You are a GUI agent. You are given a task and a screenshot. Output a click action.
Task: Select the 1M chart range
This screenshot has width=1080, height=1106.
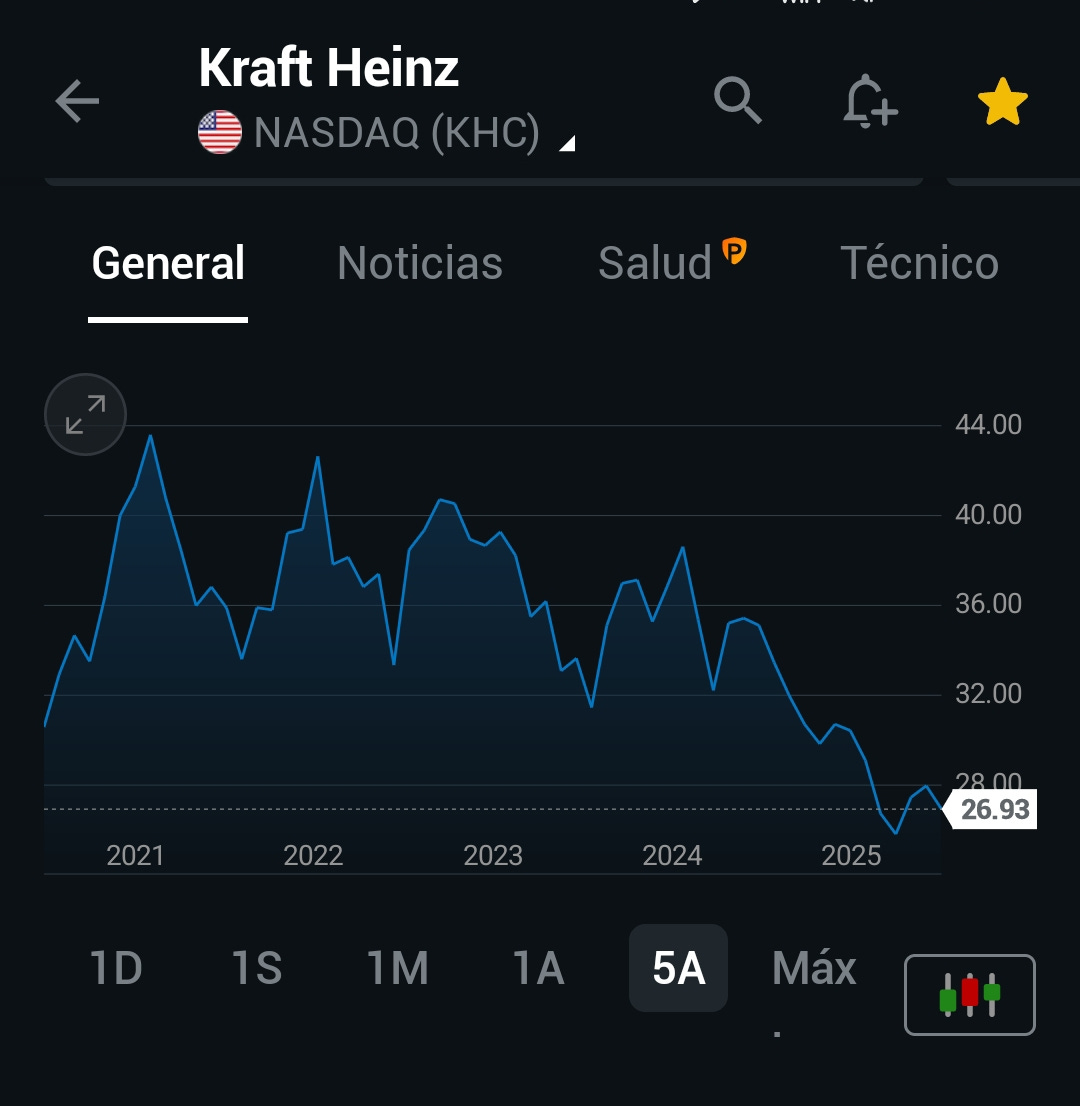click(398, 968)
